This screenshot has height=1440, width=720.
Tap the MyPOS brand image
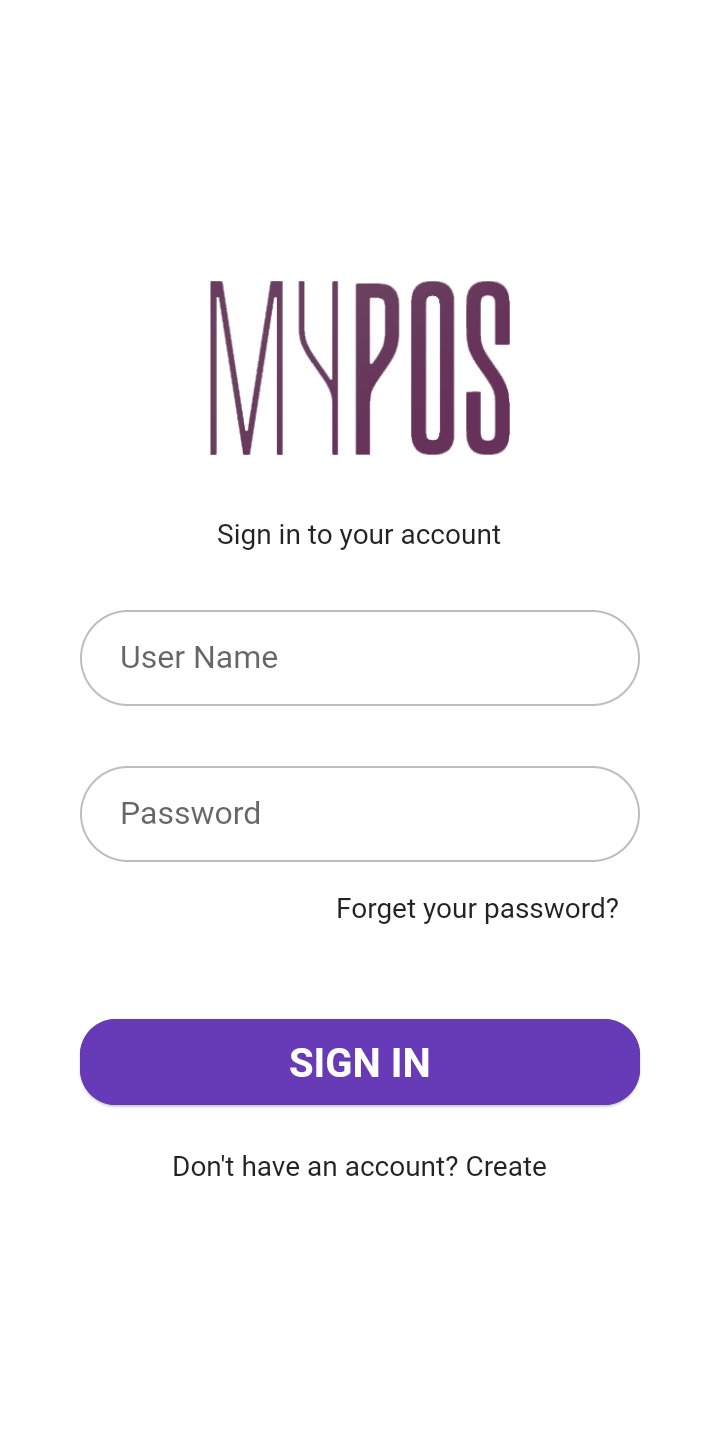tap(359, 365)
